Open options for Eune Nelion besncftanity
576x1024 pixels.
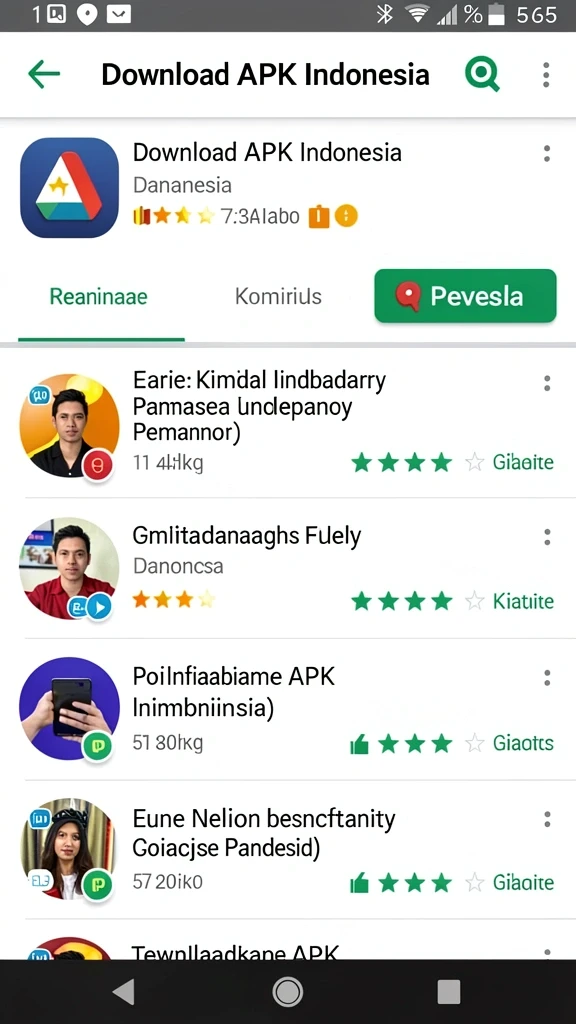(547, 819)
